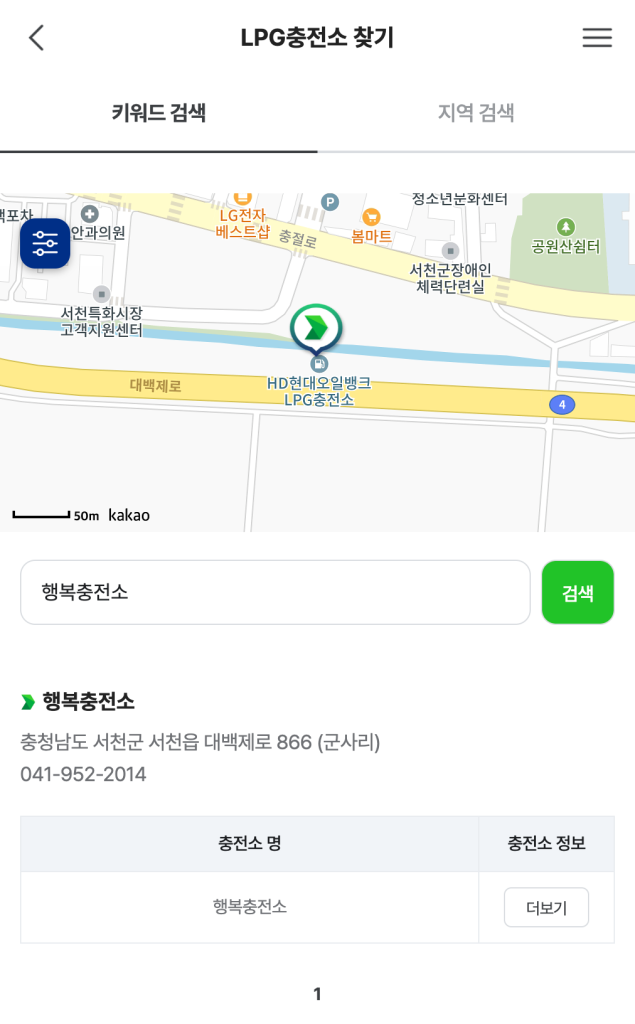Tap the green station marker on the map

click(x=316, y=328)
